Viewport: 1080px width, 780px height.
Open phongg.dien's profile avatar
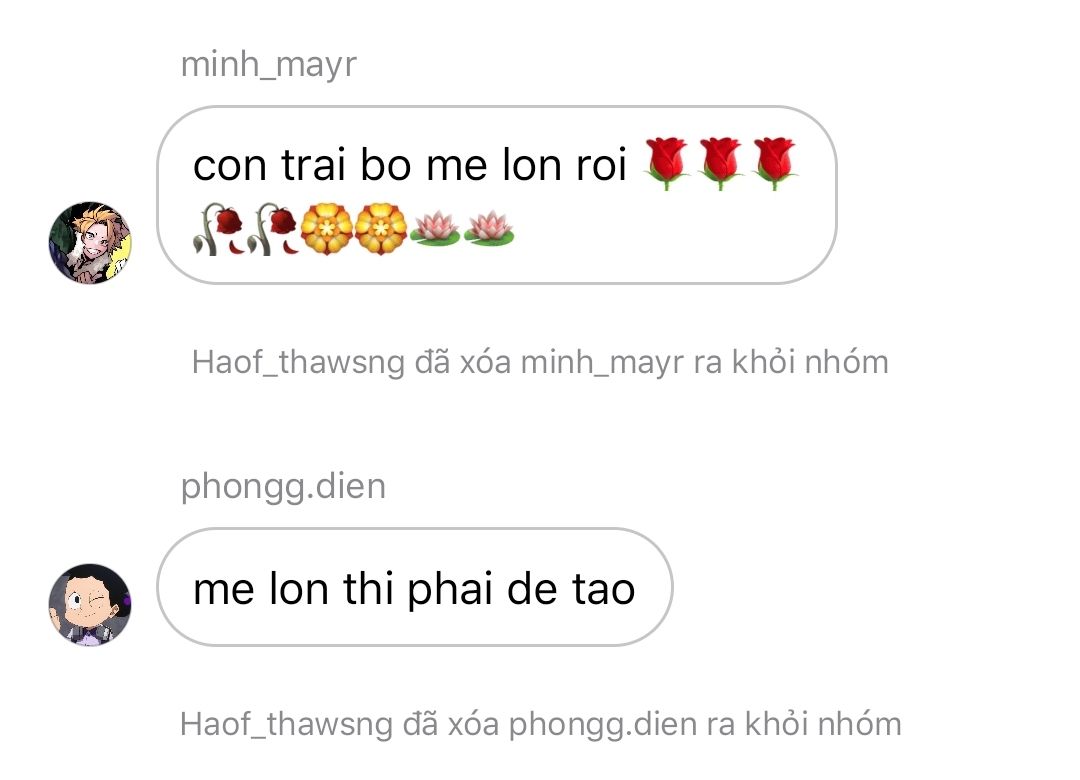[x=90, y=605]
